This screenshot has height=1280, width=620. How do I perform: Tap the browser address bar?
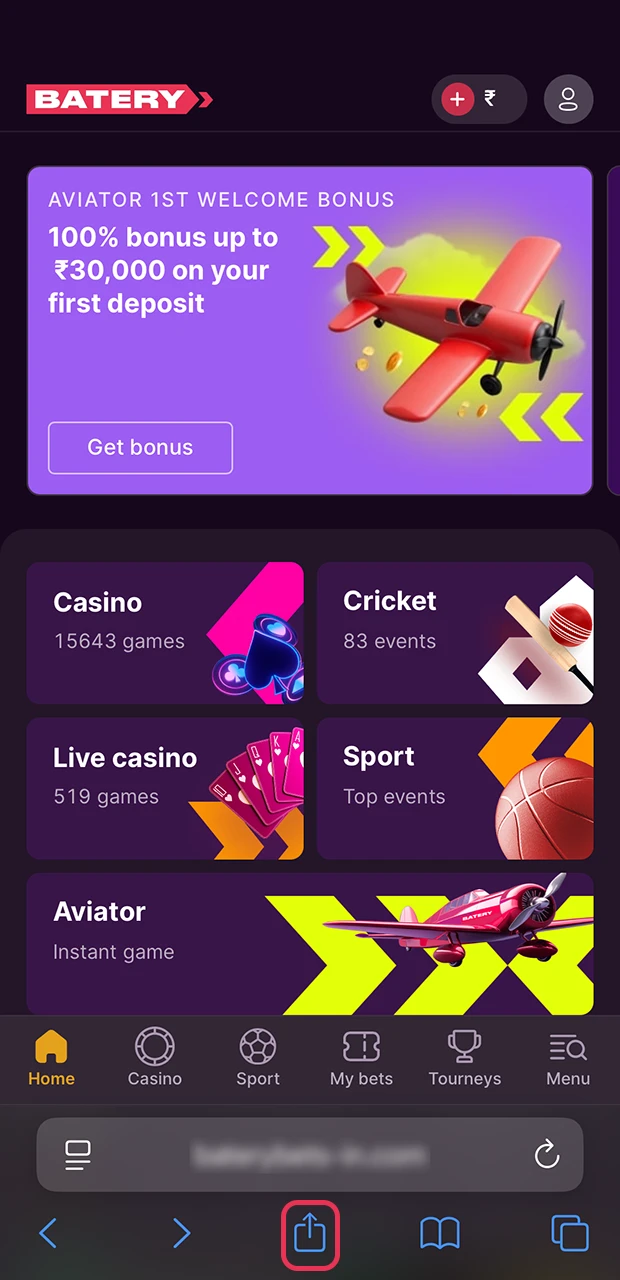[x=310, y=1155]
